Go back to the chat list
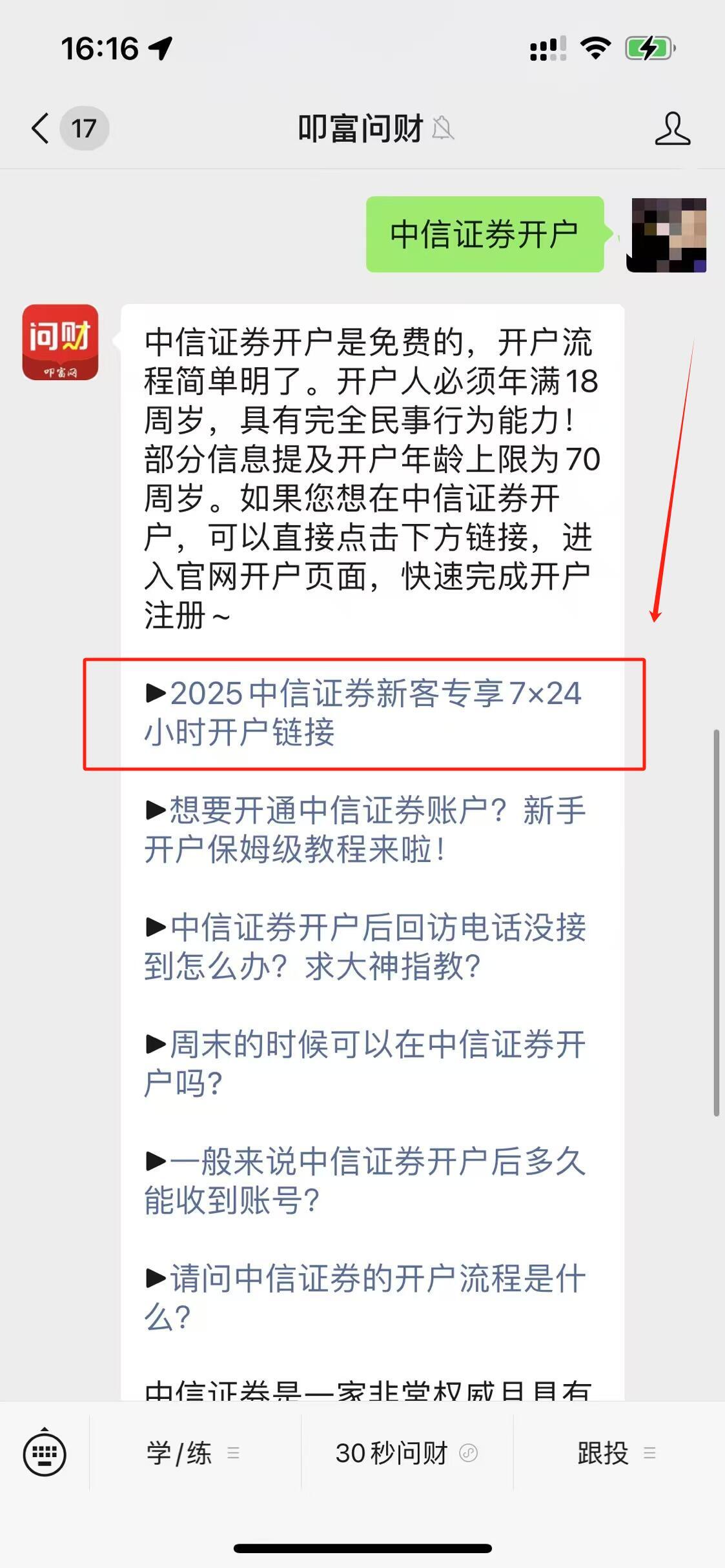 tap(41, 128)
